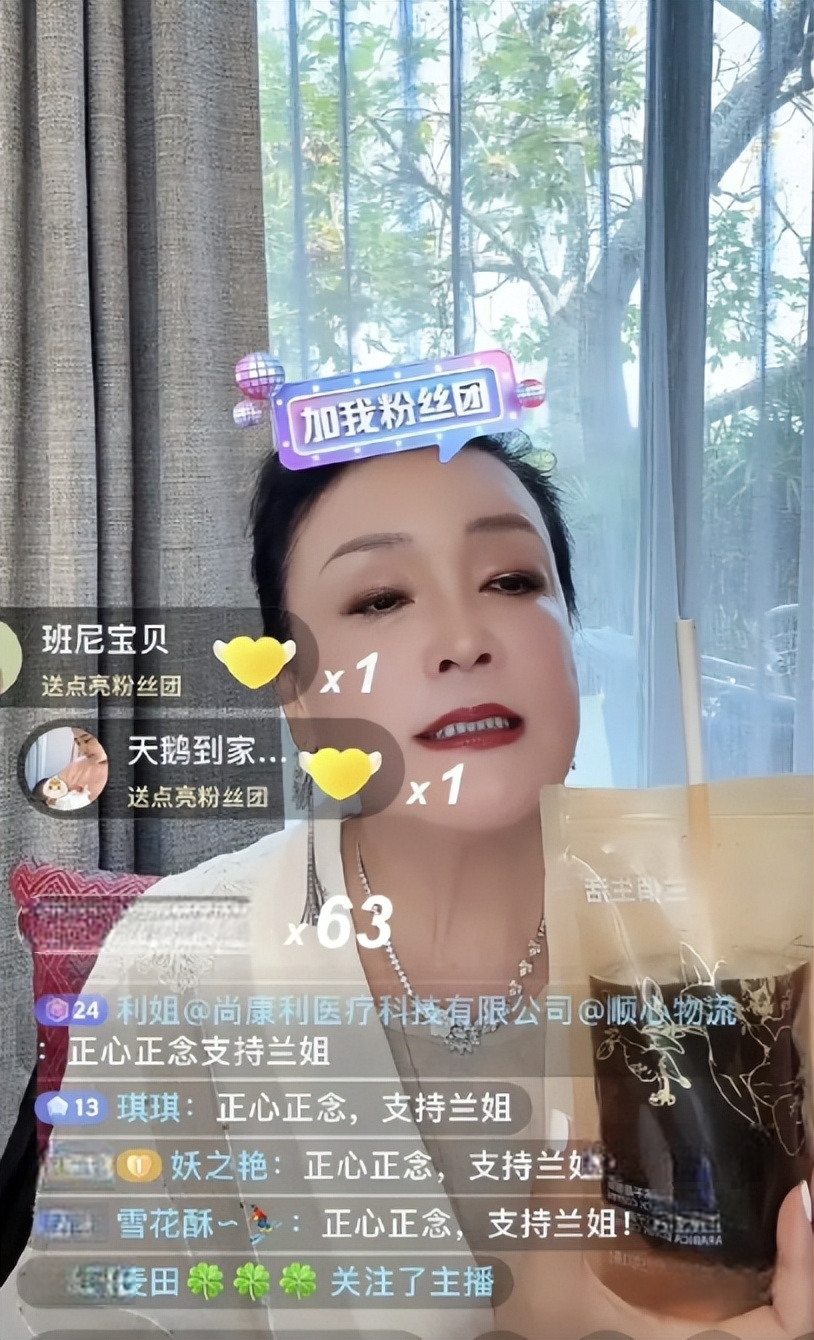Tap the 关注了主播 follow notice
Image resolution: width=814 pixels, height=1340 pixels.
266,1281
